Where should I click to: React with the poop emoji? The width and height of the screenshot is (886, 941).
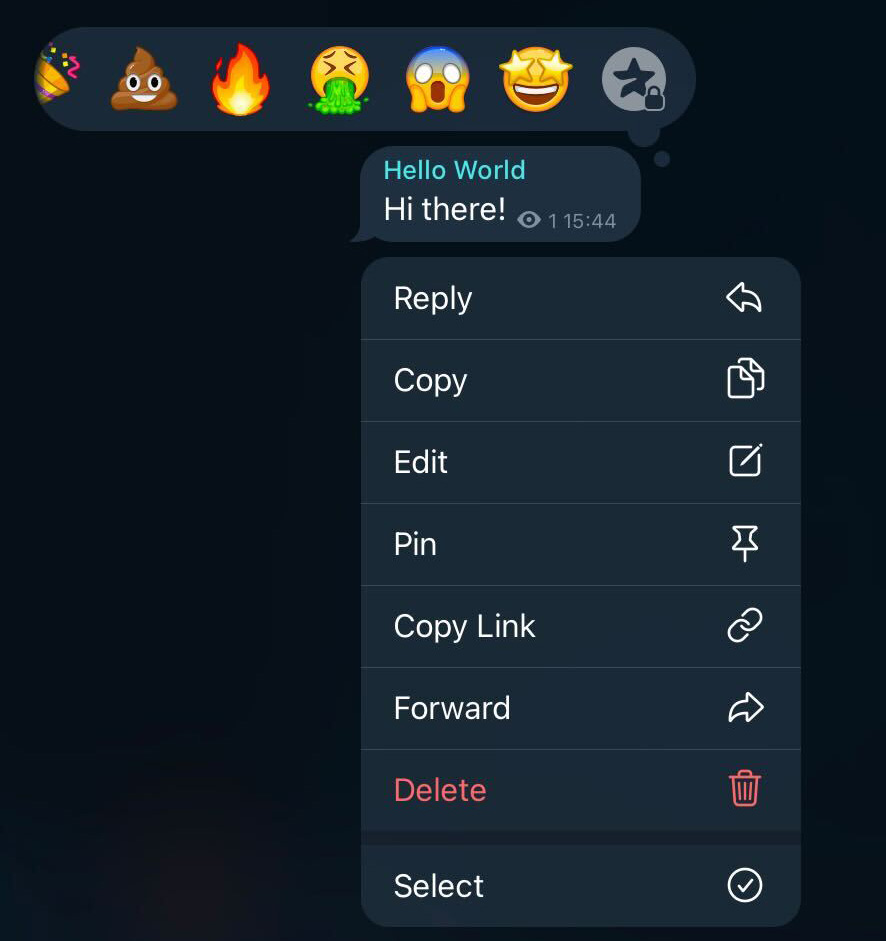[x=144, y=80]
